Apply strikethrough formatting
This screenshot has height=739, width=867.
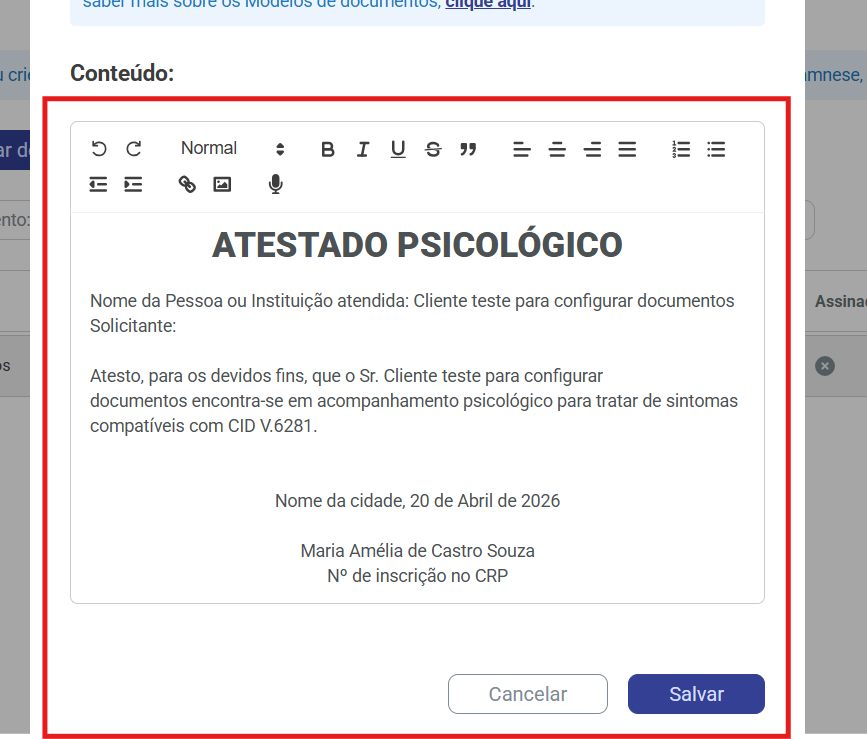pos(433,149)
